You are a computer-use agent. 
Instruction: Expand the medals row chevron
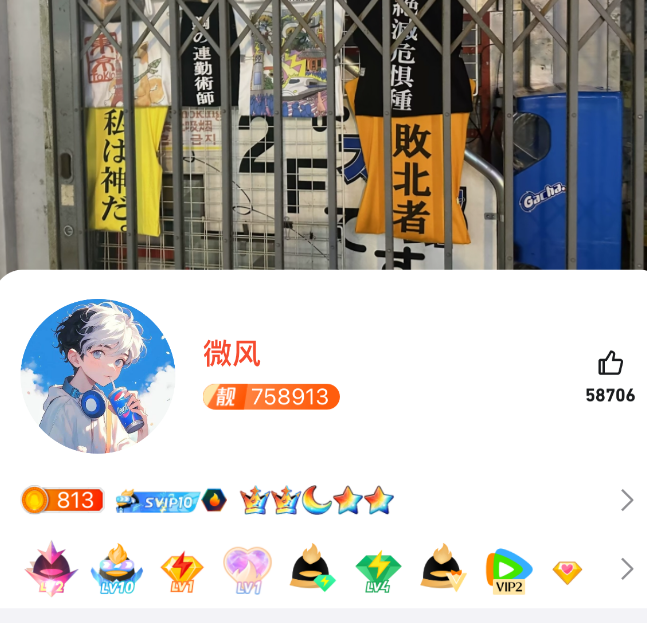coord(627,569)
